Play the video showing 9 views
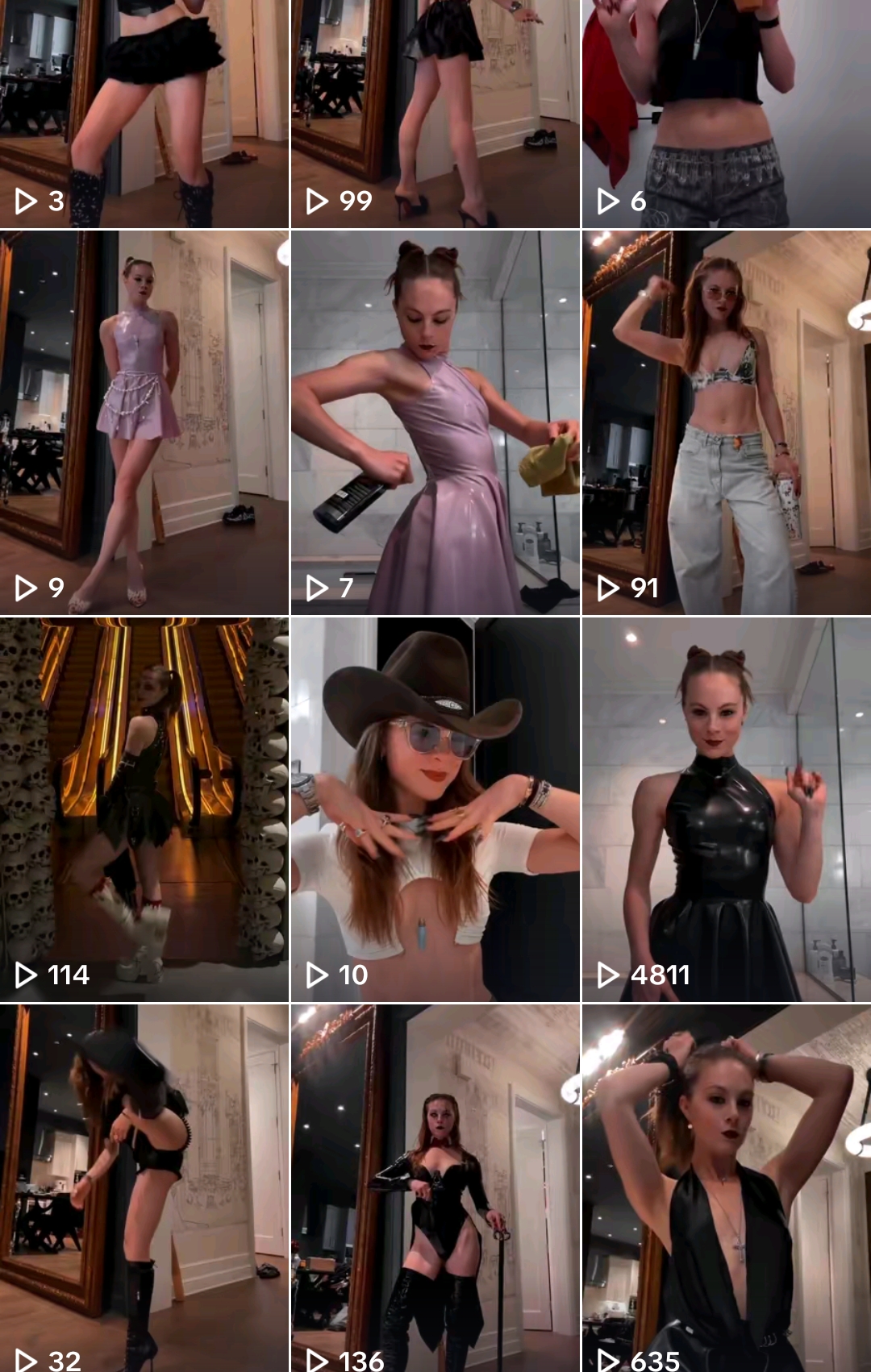Viewport: 871px width, 1372px height. (144, 422)
